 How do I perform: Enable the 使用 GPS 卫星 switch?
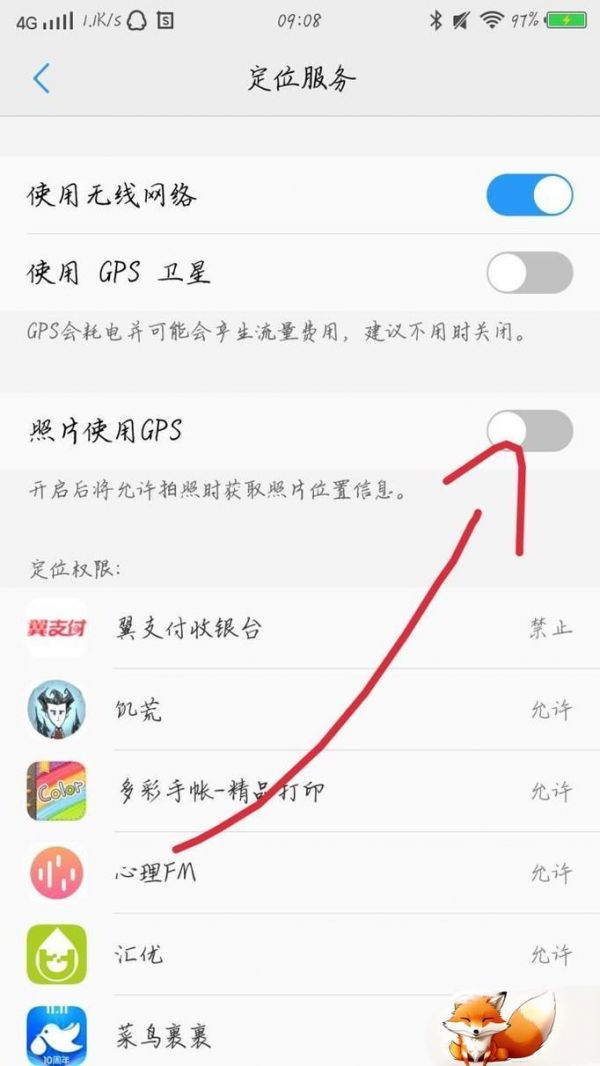point(529,273)
